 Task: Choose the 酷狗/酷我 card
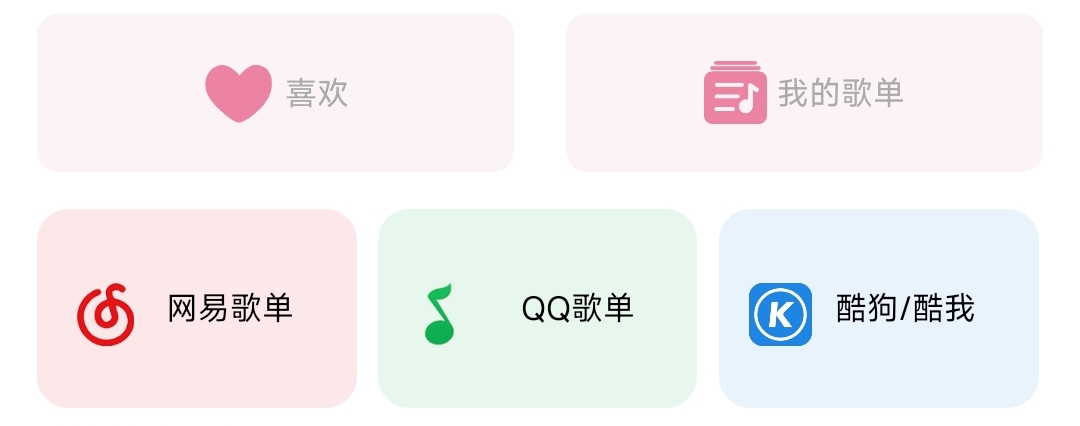(878, 308)
